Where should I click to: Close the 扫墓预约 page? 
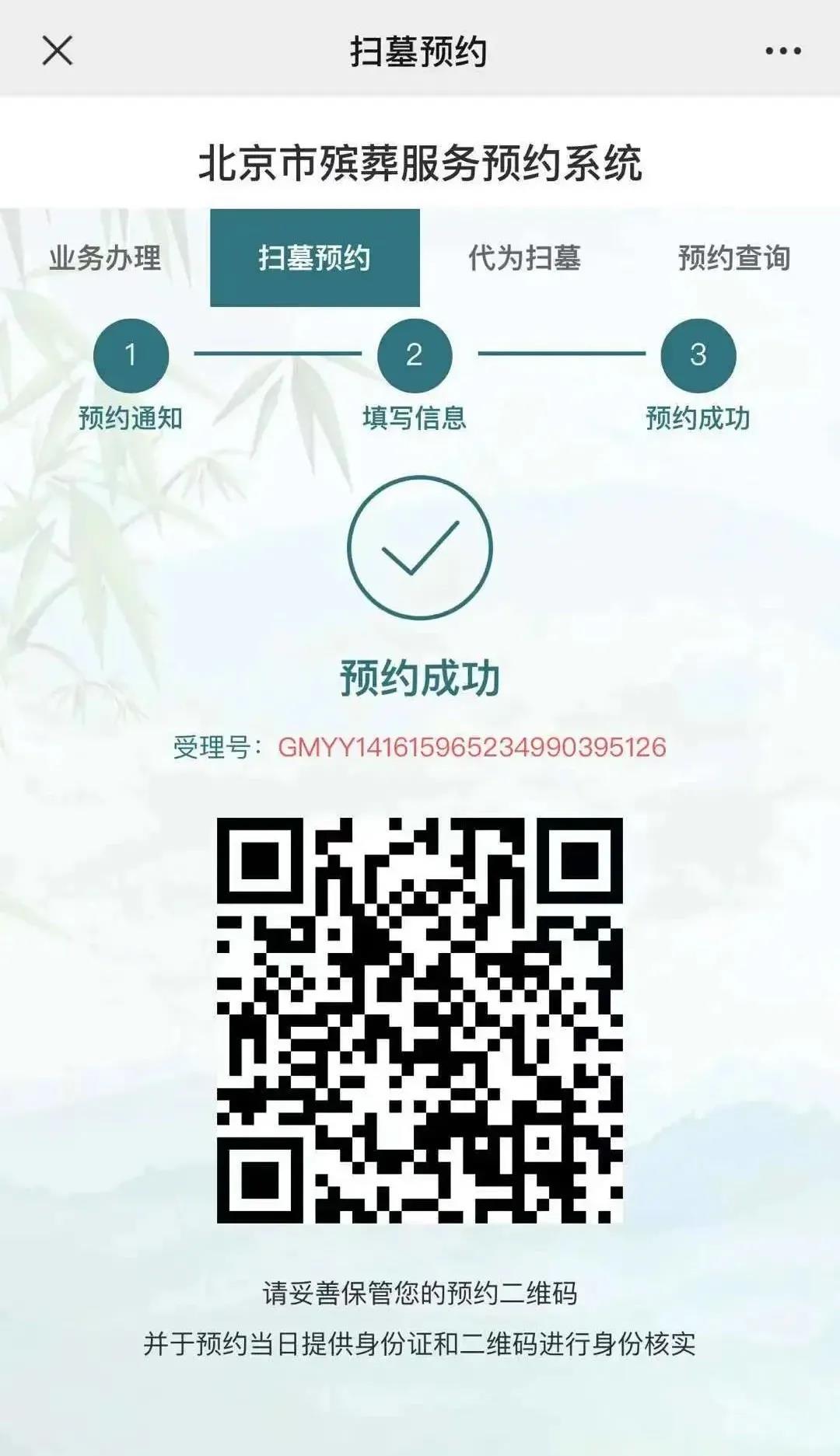click(x=57, y=51)
